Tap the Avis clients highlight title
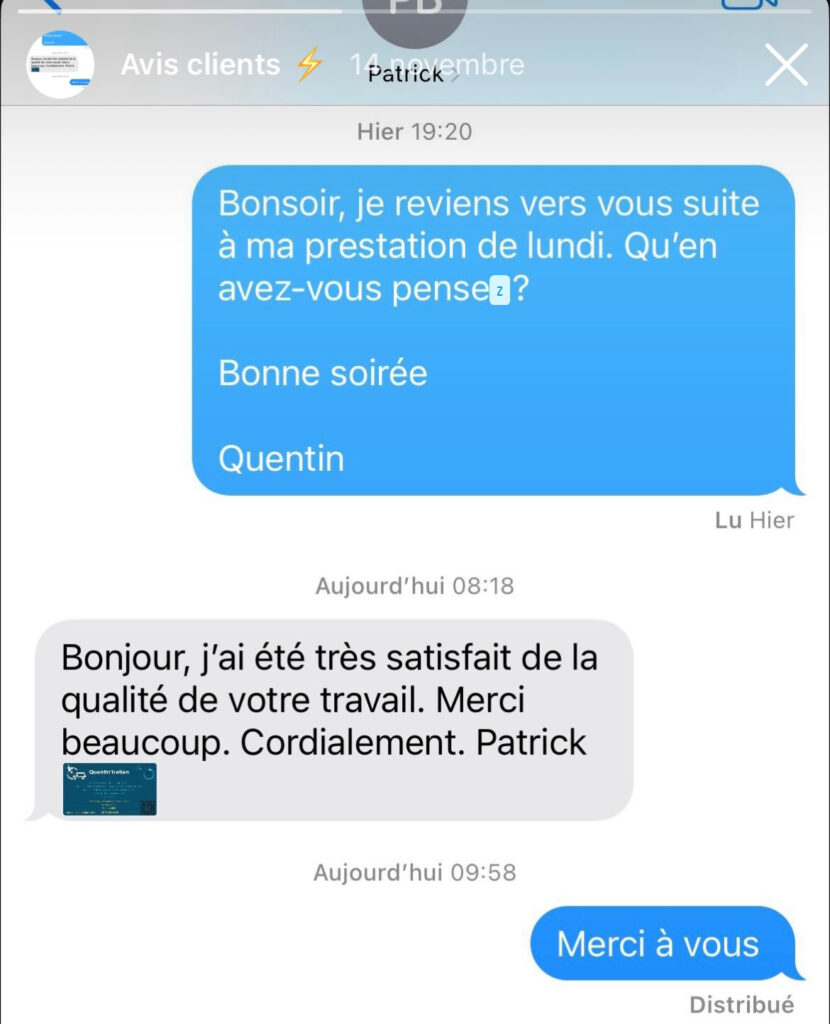 200,65
